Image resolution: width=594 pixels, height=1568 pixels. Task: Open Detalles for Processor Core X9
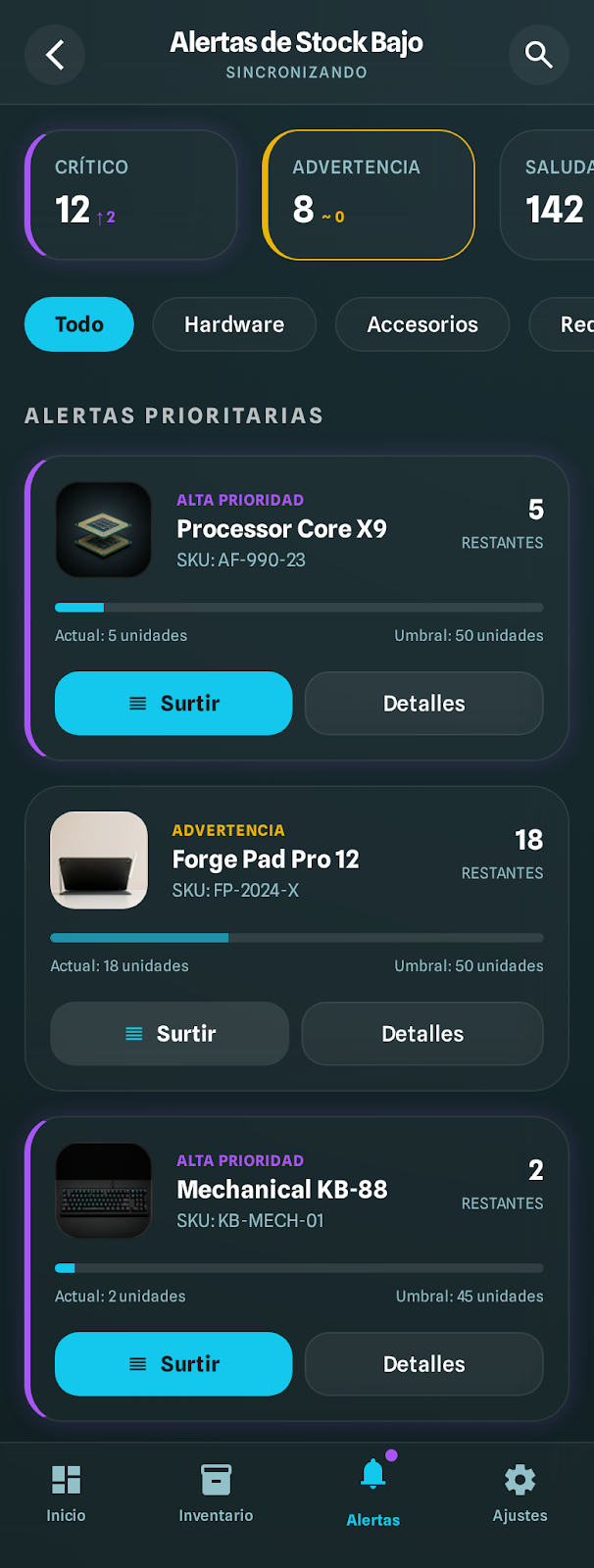423,703
